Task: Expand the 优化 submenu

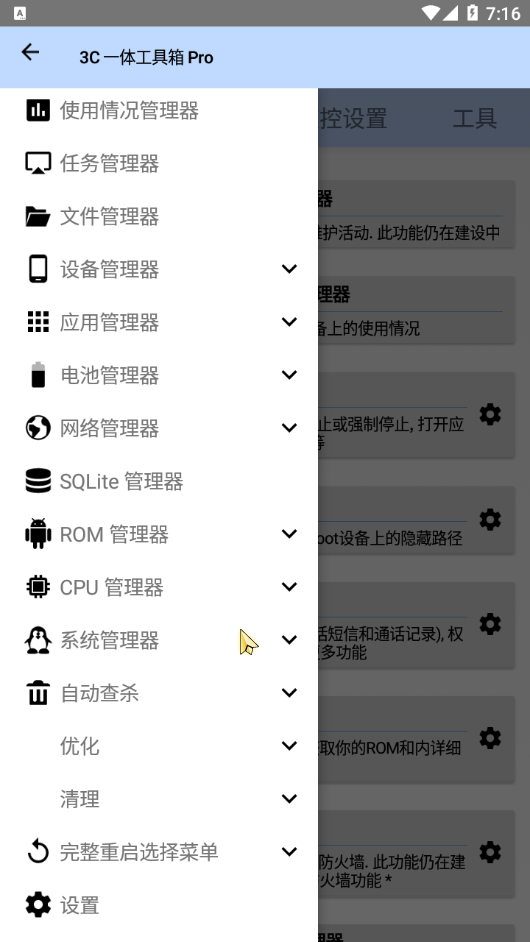Action: click(x=289, y=746)
